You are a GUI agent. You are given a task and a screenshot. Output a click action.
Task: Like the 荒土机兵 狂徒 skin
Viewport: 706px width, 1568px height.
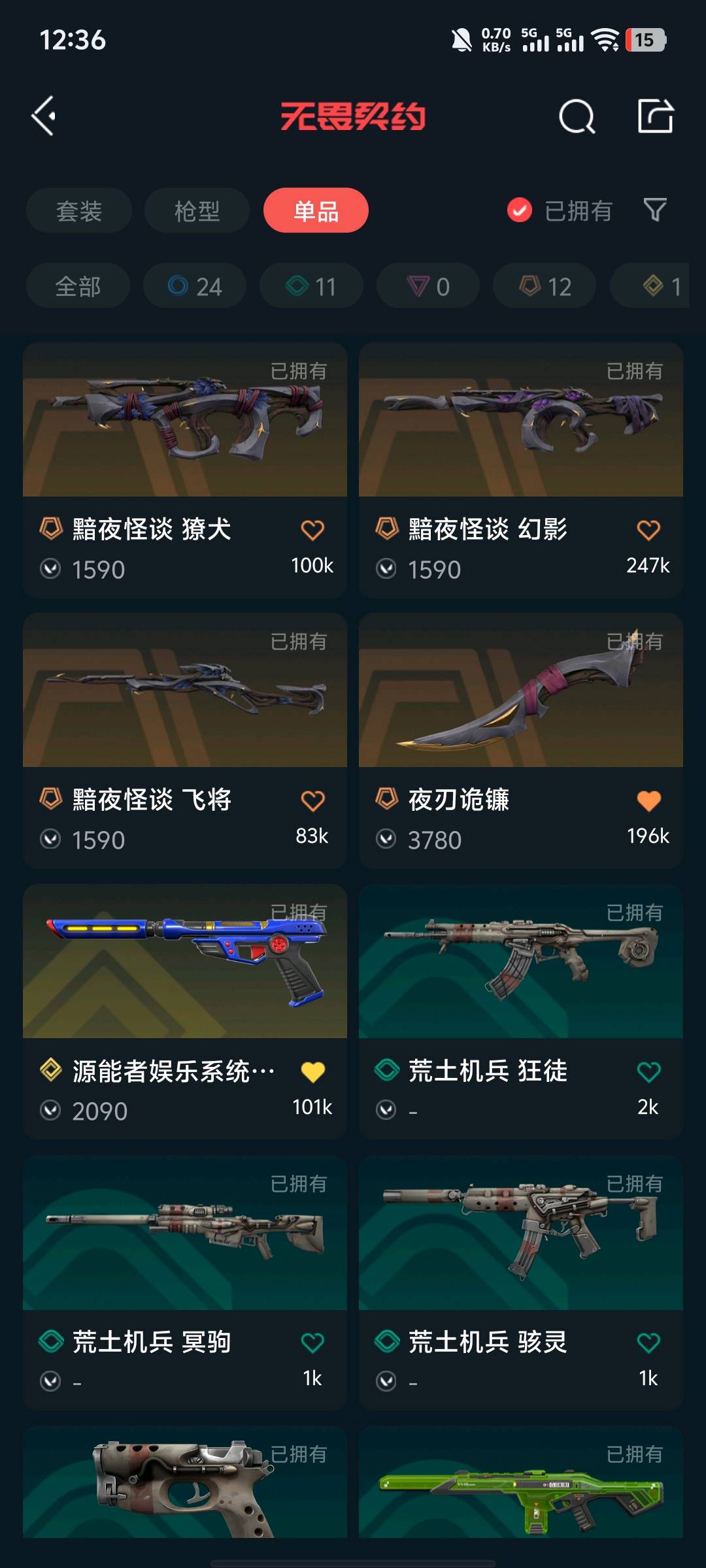point(648,1071)
